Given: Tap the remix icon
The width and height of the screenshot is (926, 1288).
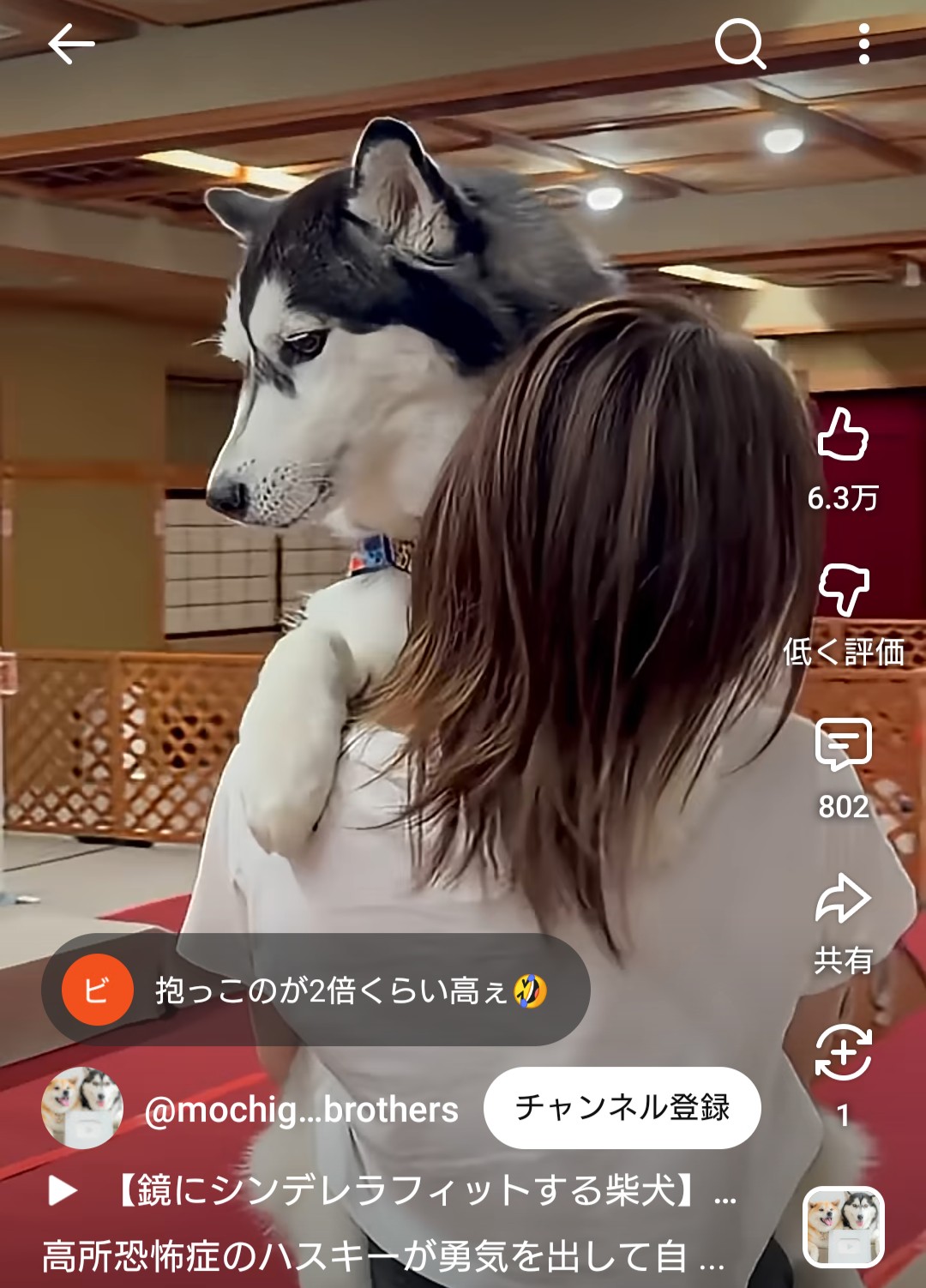Looking at the screenshot, I should coord(844,1053).
